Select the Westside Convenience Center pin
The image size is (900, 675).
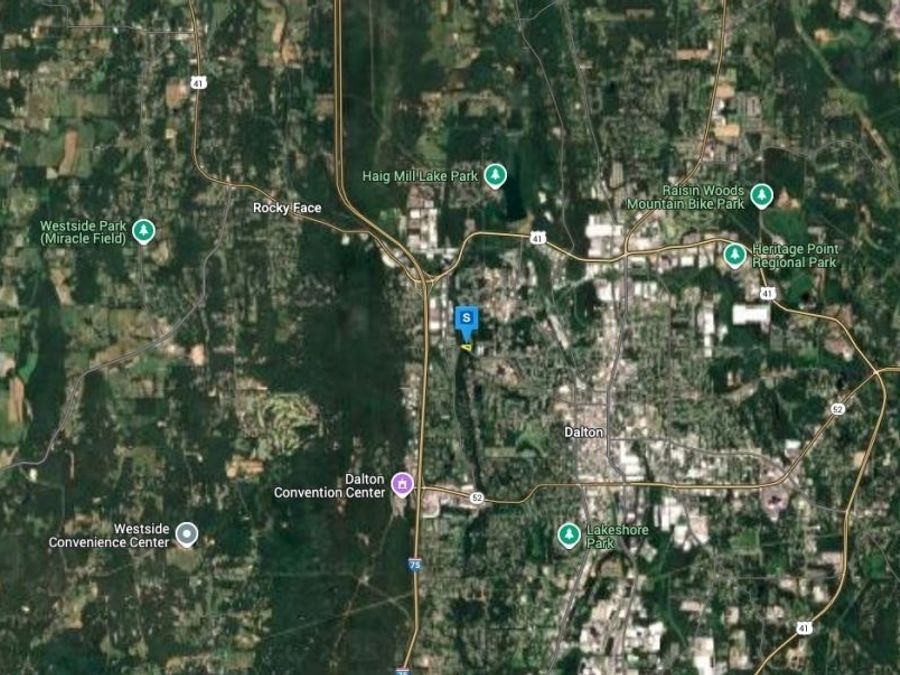[185, 534]
